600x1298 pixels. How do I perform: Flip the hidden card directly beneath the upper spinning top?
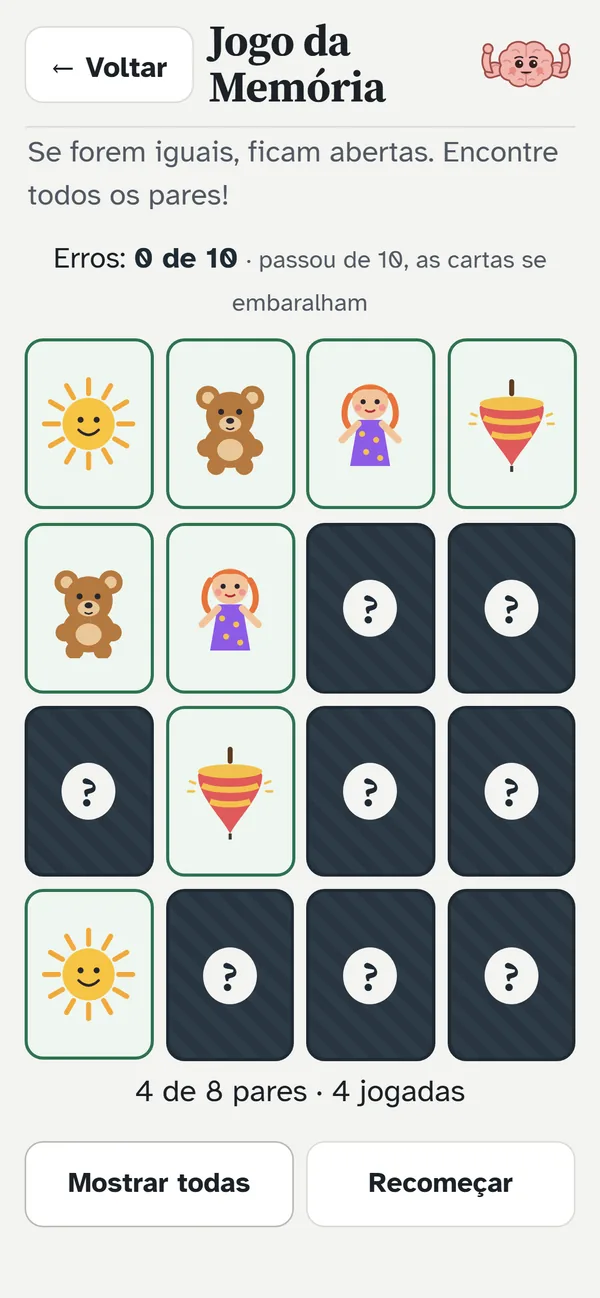click(512, 608)
